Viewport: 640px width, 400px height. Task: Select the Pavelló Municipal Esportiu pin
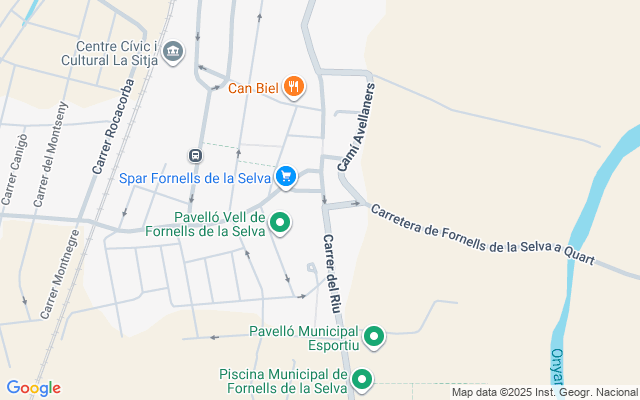(x=374, y=337)
